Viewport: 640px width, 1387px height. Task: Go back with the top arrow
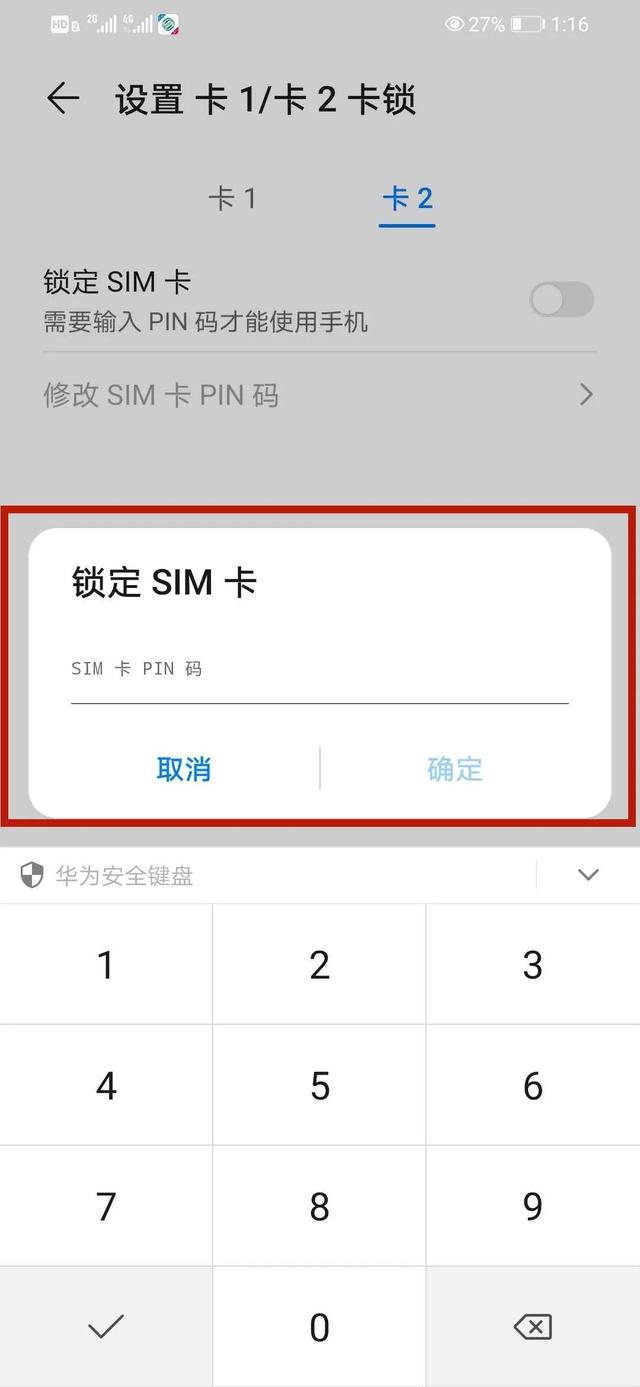63,99
